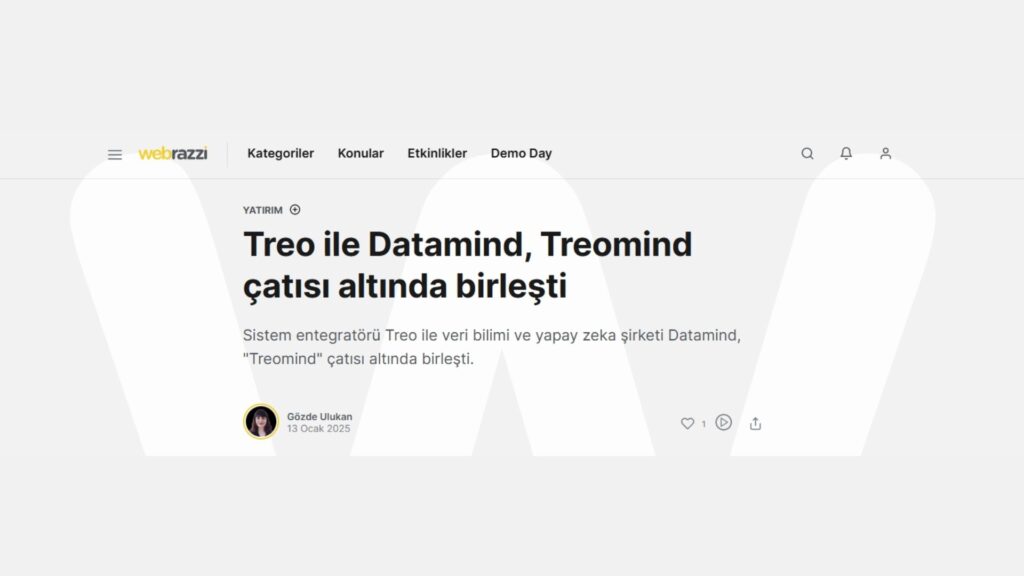Open author Gözde Ulukan's profile

(x=319, y=416)
